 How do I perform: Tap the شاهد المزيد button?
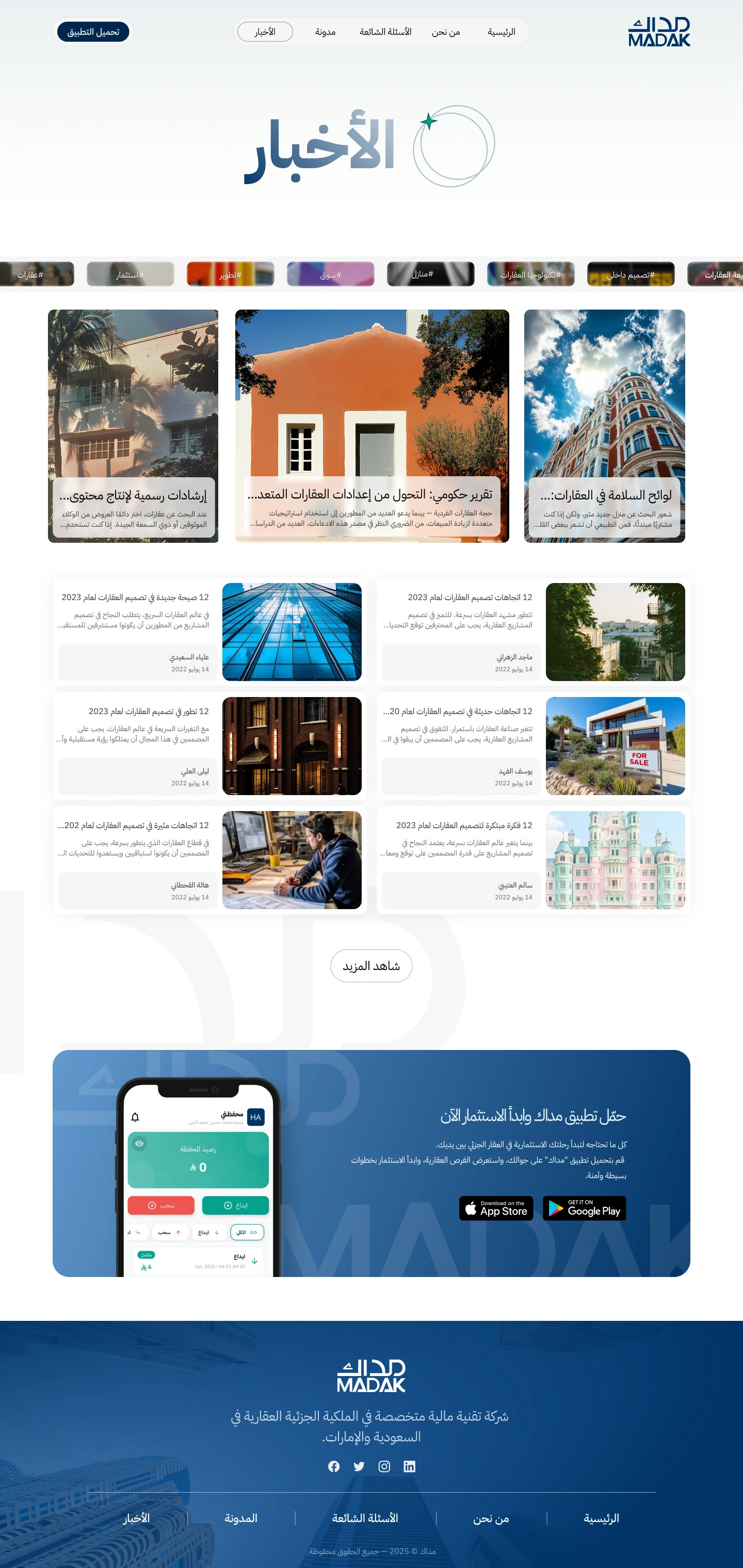point(371,966)
